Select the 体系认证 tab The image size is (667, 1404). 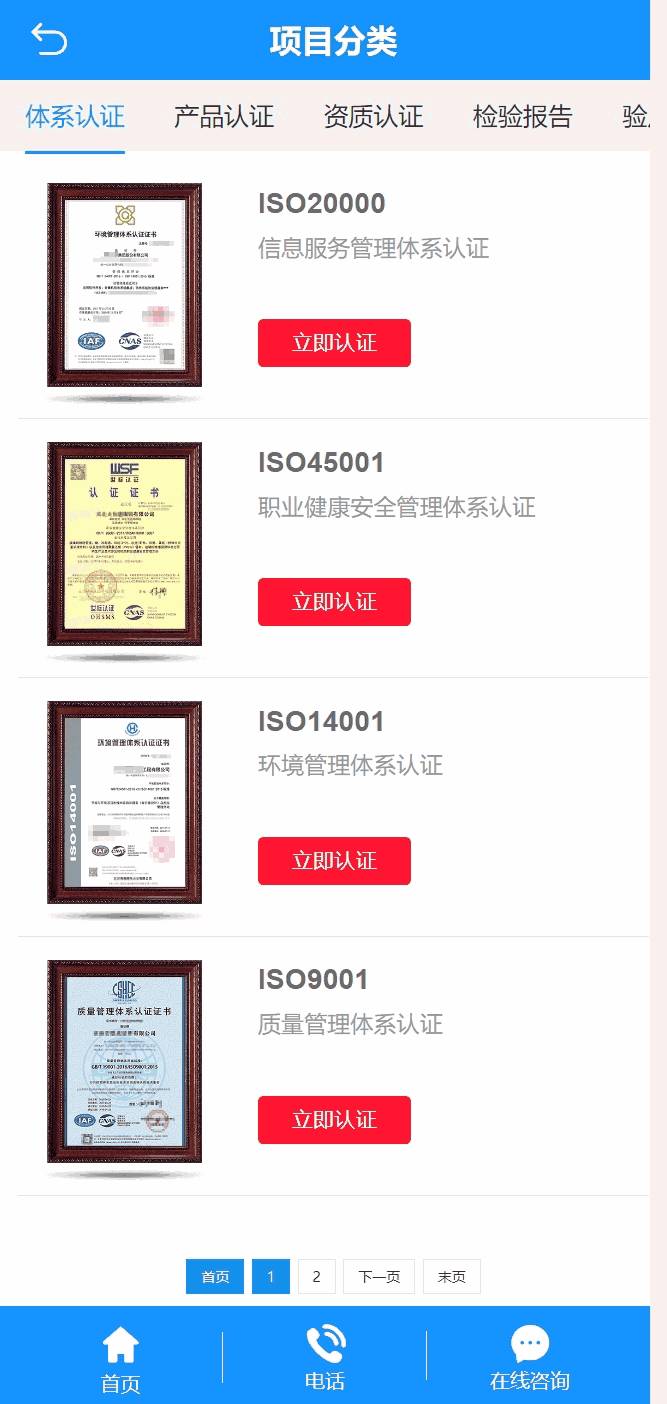[75, 116]
